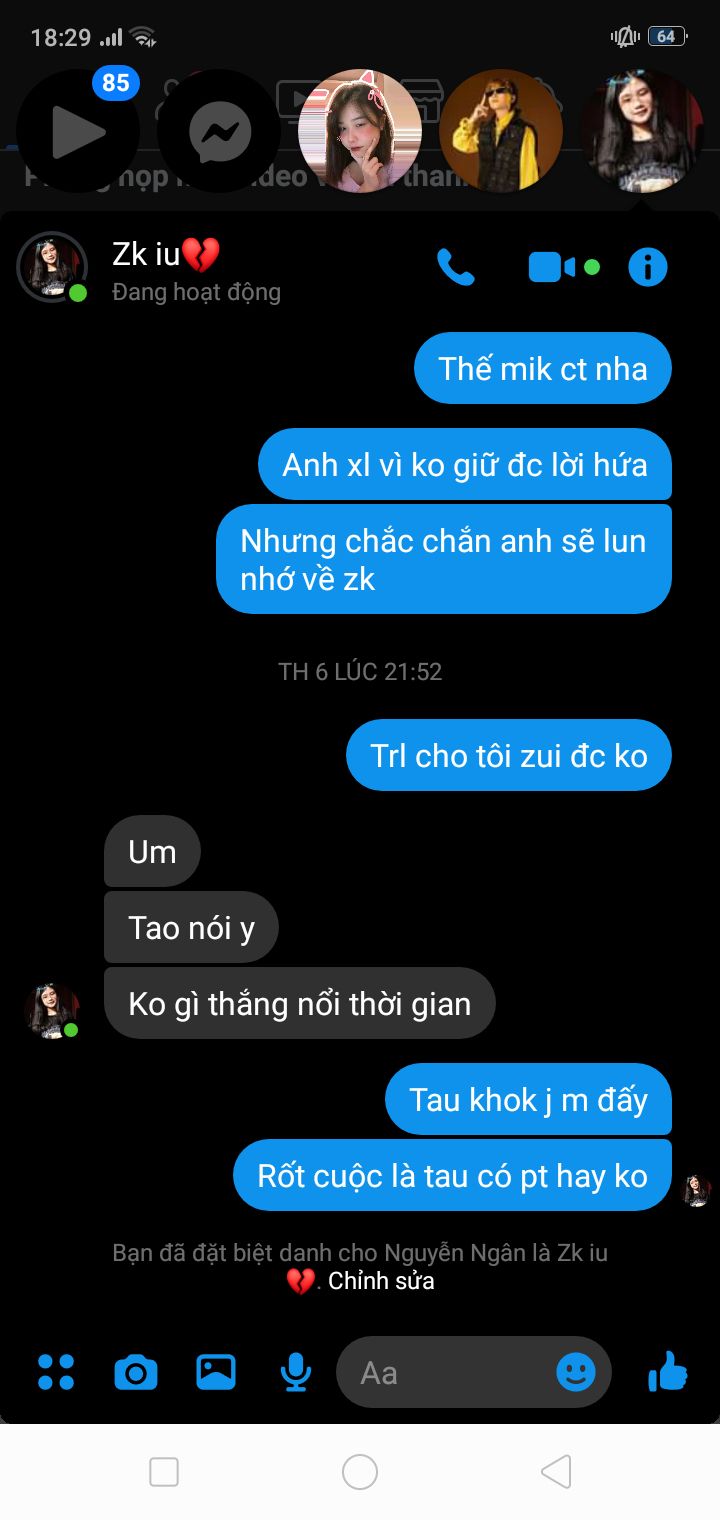Record a voice message with the microphone
720x1520 pixels.
pos(295,1372)
